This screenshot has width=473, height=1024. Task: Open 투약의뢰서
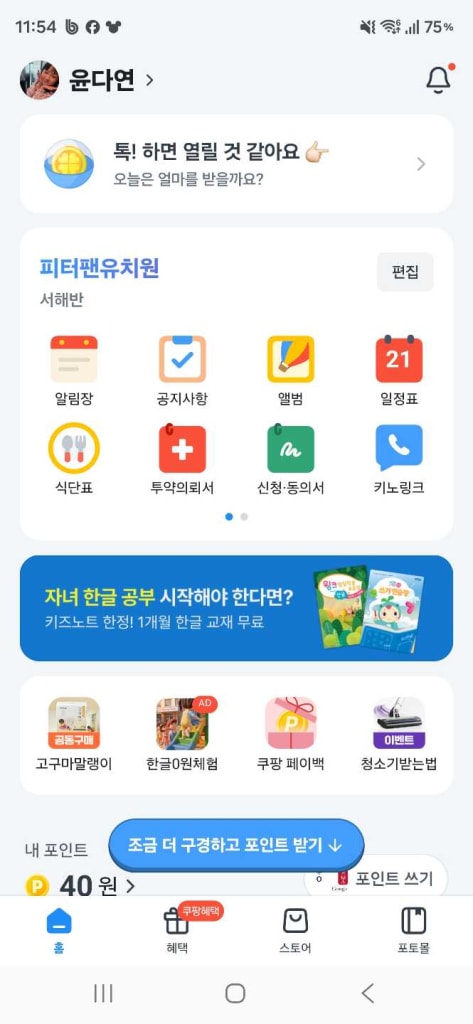tap(182, 459)
